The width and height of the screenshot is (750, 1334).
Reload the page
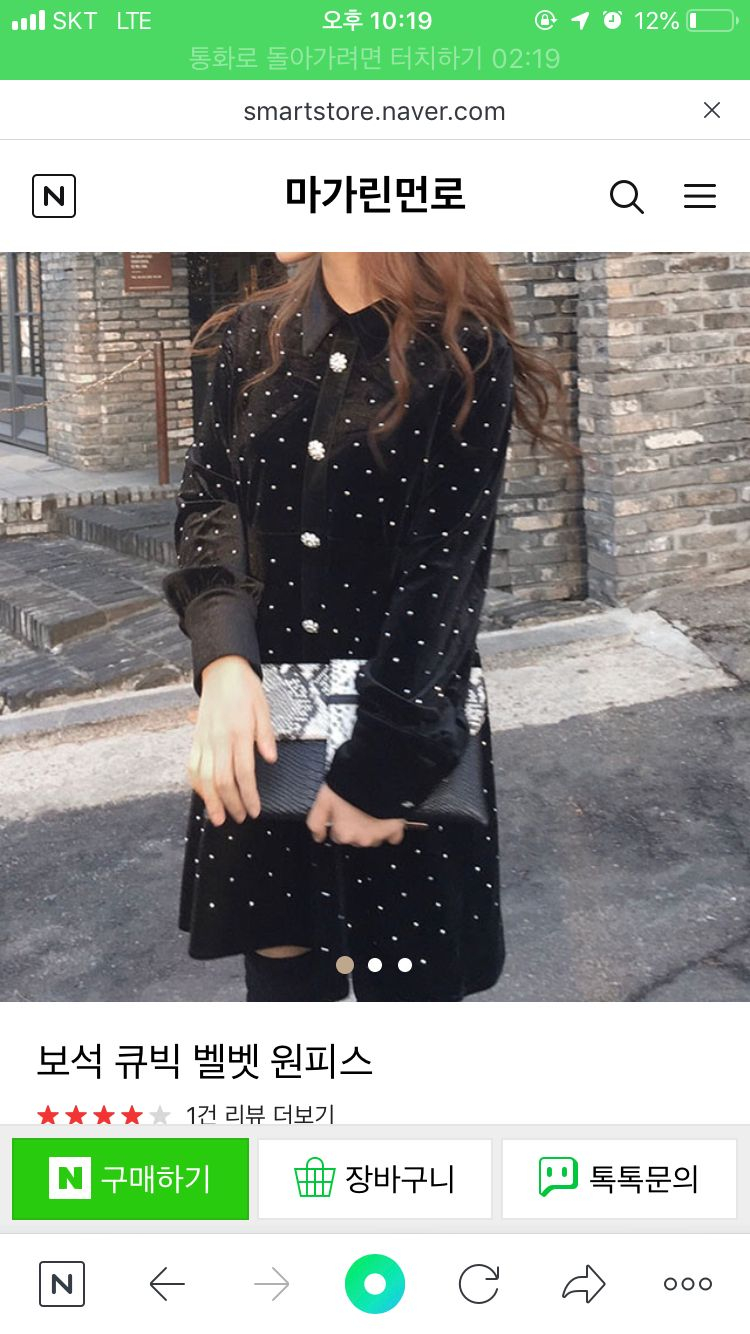(479, 1284)
